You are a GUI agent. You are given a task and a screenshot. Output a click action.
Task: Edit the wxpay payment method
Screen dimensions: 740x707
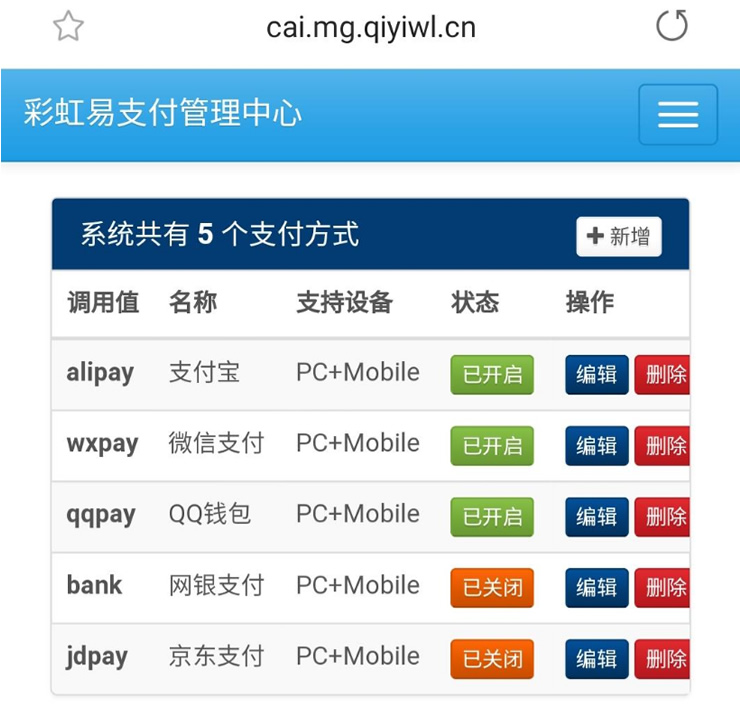(x=597, y=446)
